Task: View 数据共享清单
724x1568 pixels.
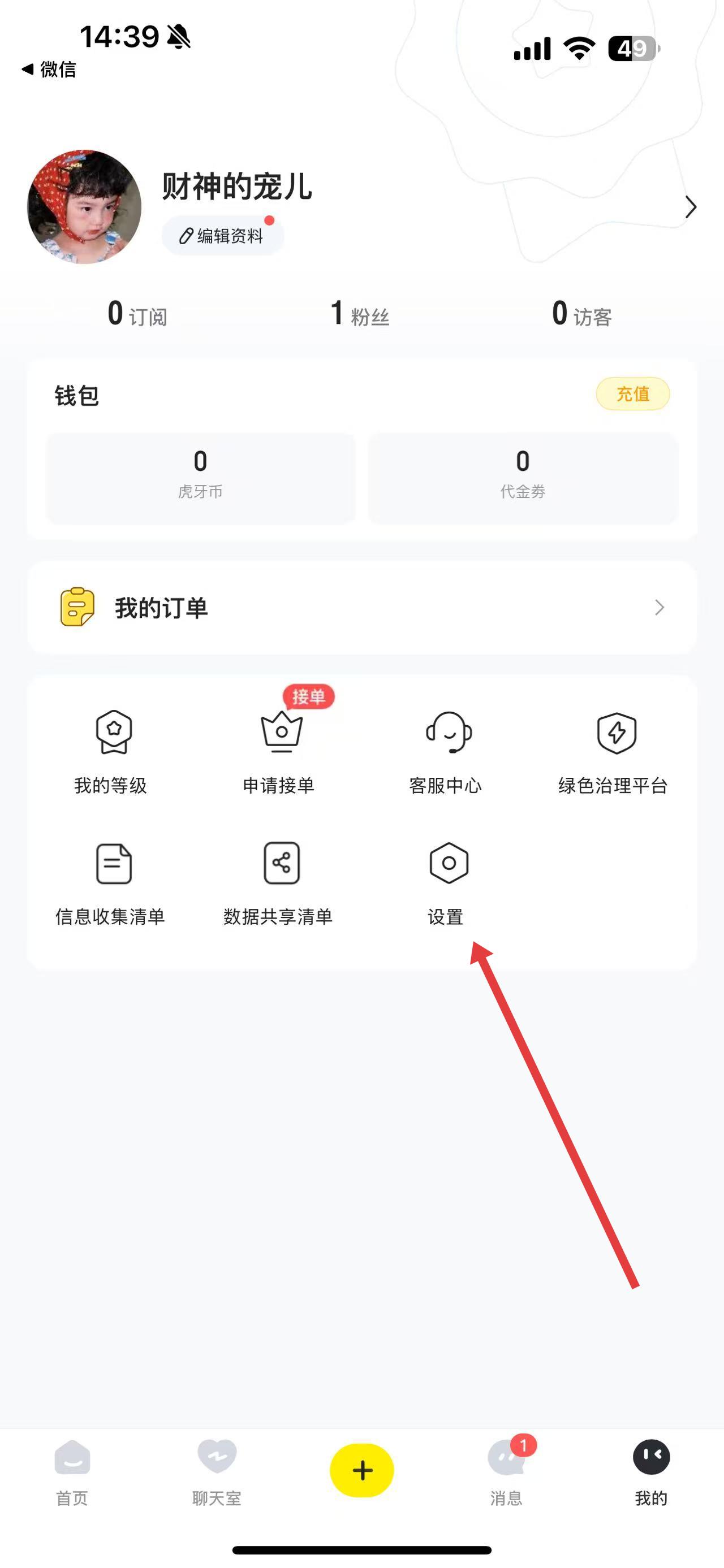Action: tap(279, 882)
